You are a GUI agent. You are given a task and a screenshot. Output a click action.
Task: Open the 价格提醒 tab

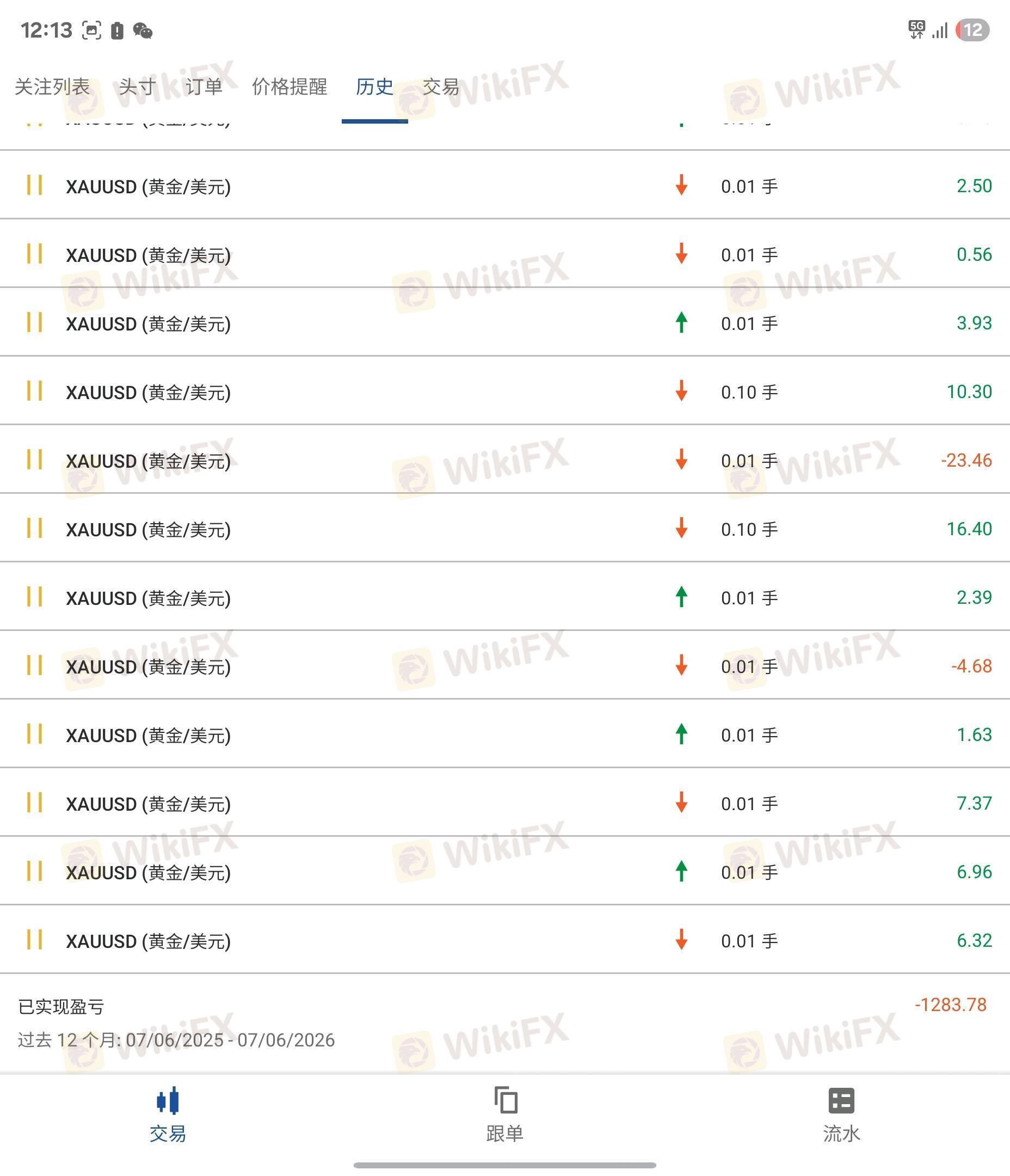(290, 87)
